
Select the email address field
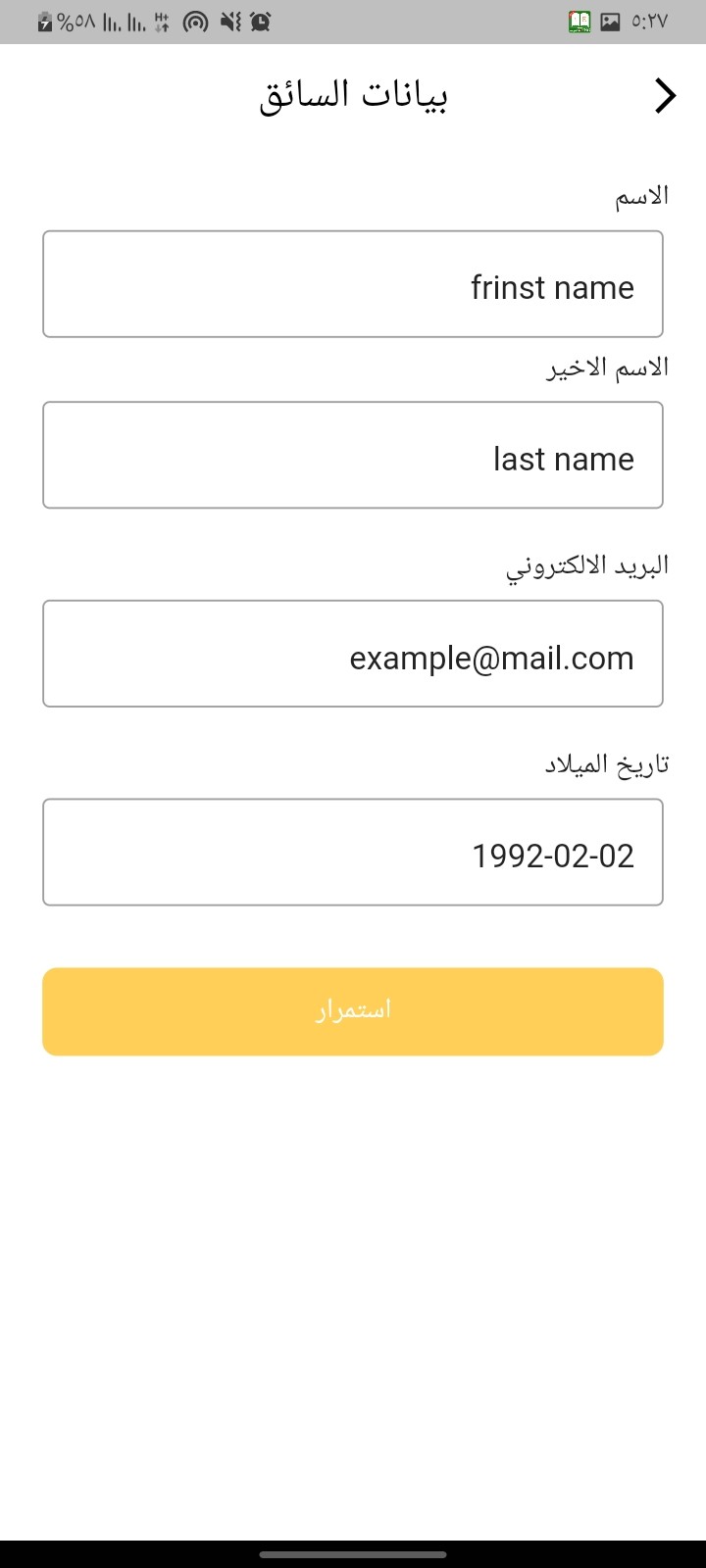(x=353, y=654)
